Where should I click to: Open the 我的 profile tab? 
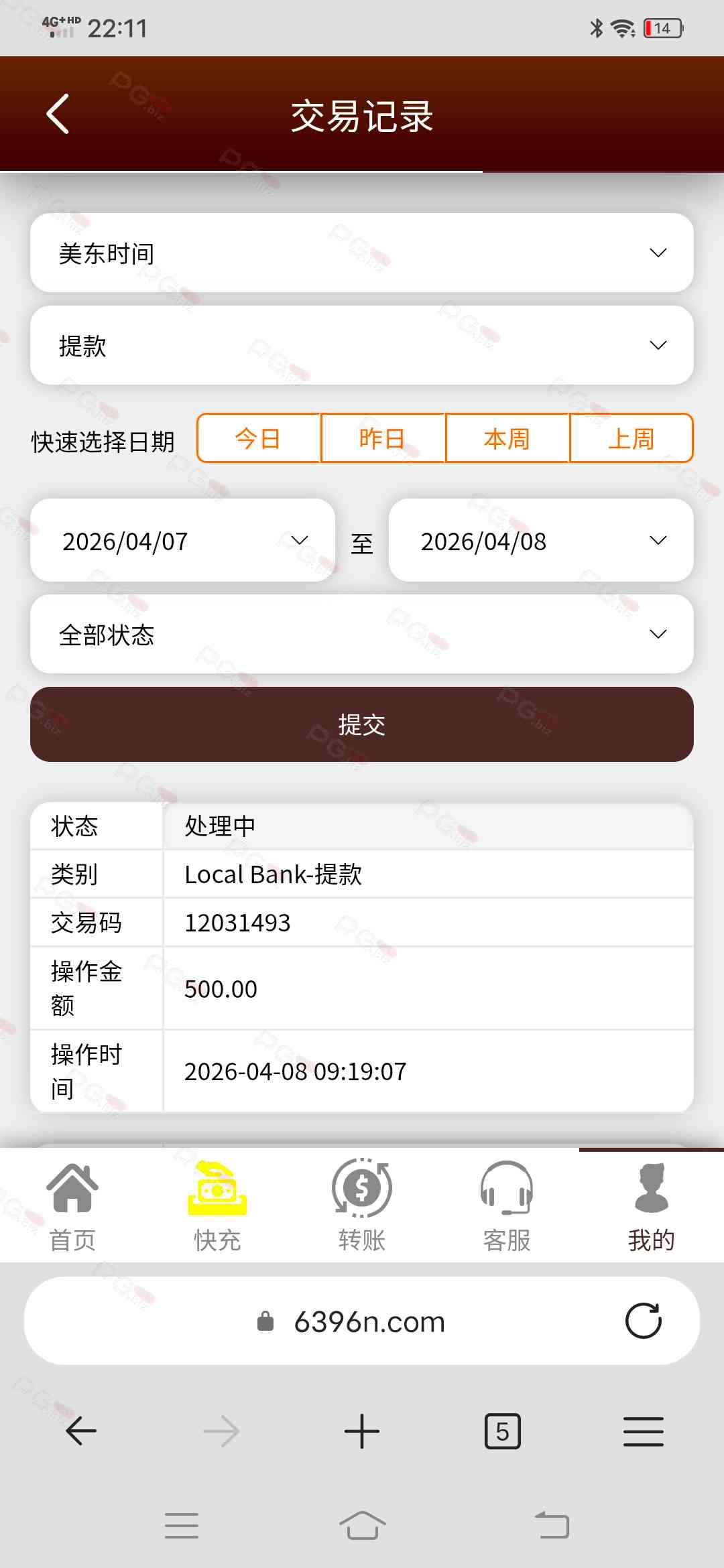[x=651, y=1205]
